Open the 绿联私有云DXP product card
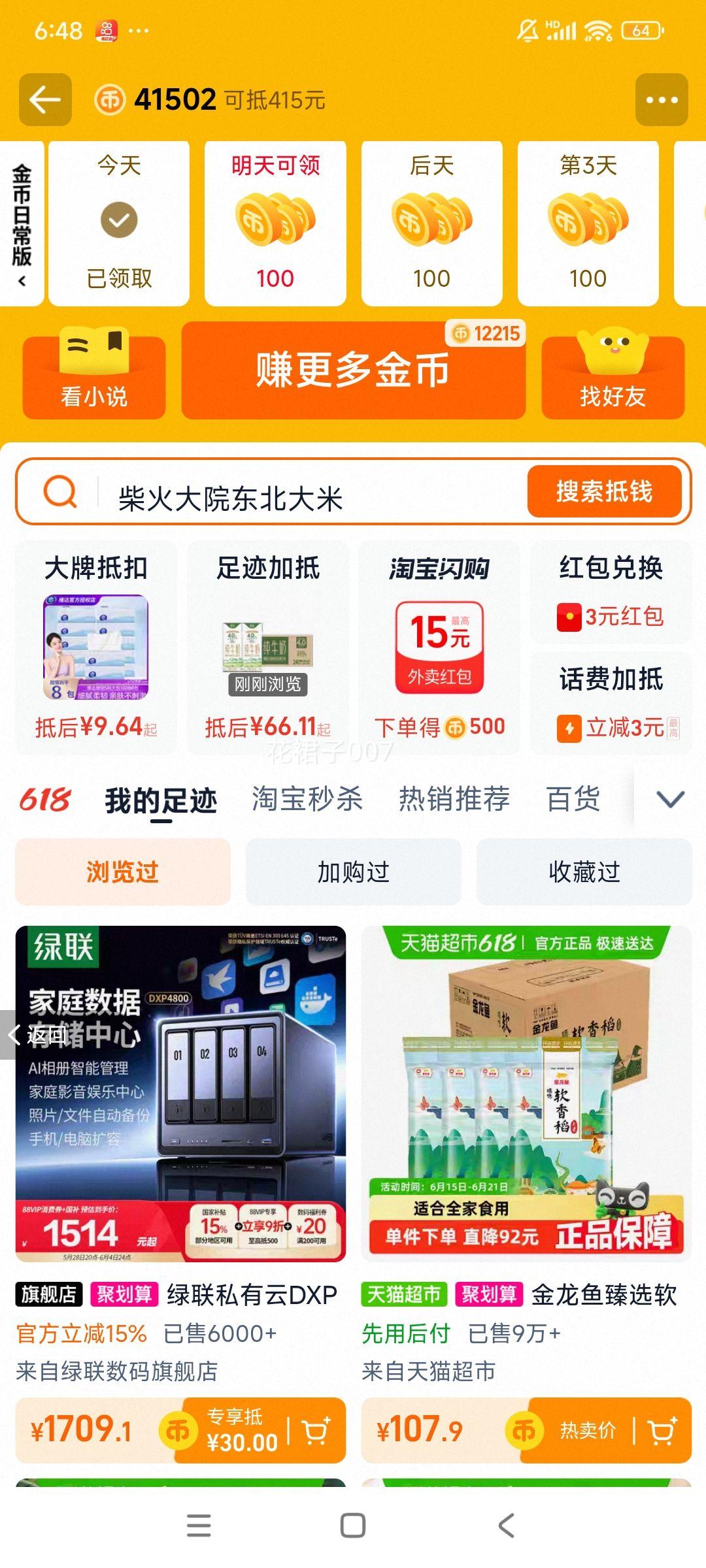This screenshot has width=706, height=1568. 180,1111
